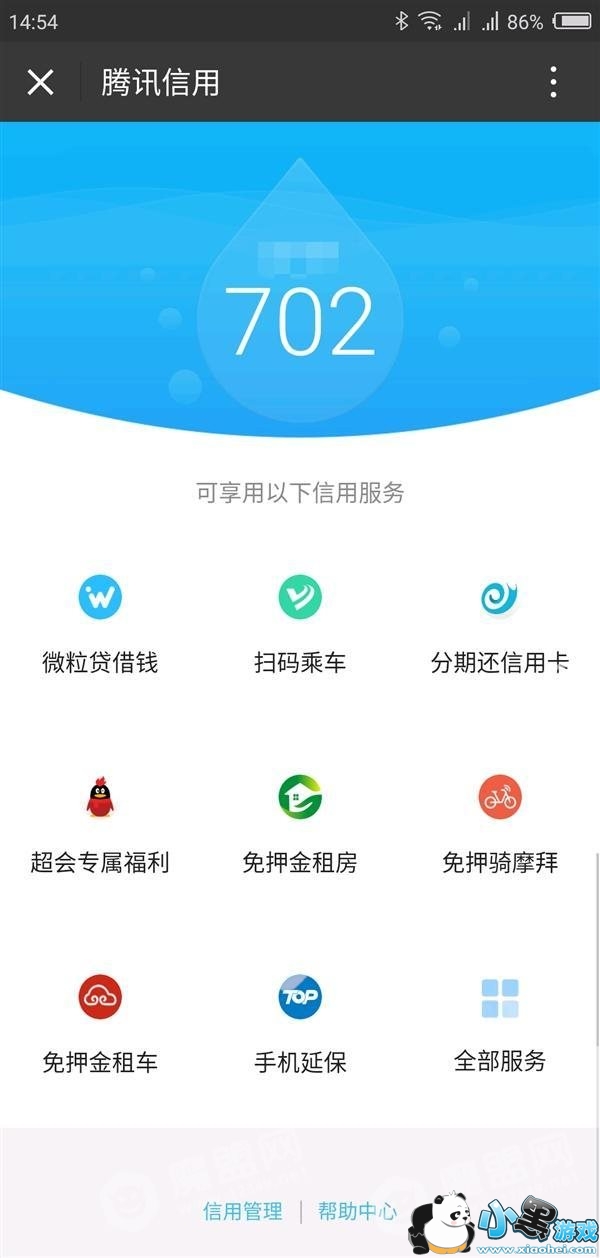Go to 信用管理

point(243,1212)
